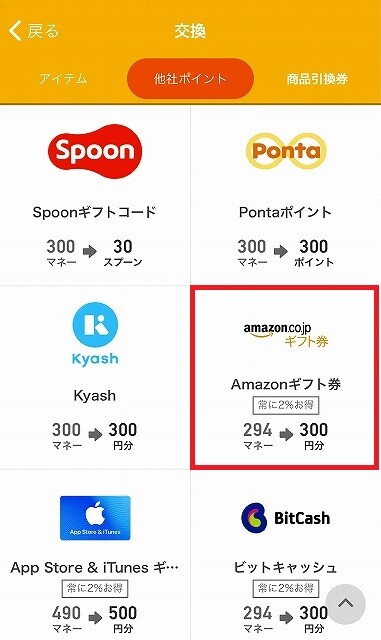Select the Amazonギフト券 exchange card
Screen dimensions: 381x640
[285, 378]
